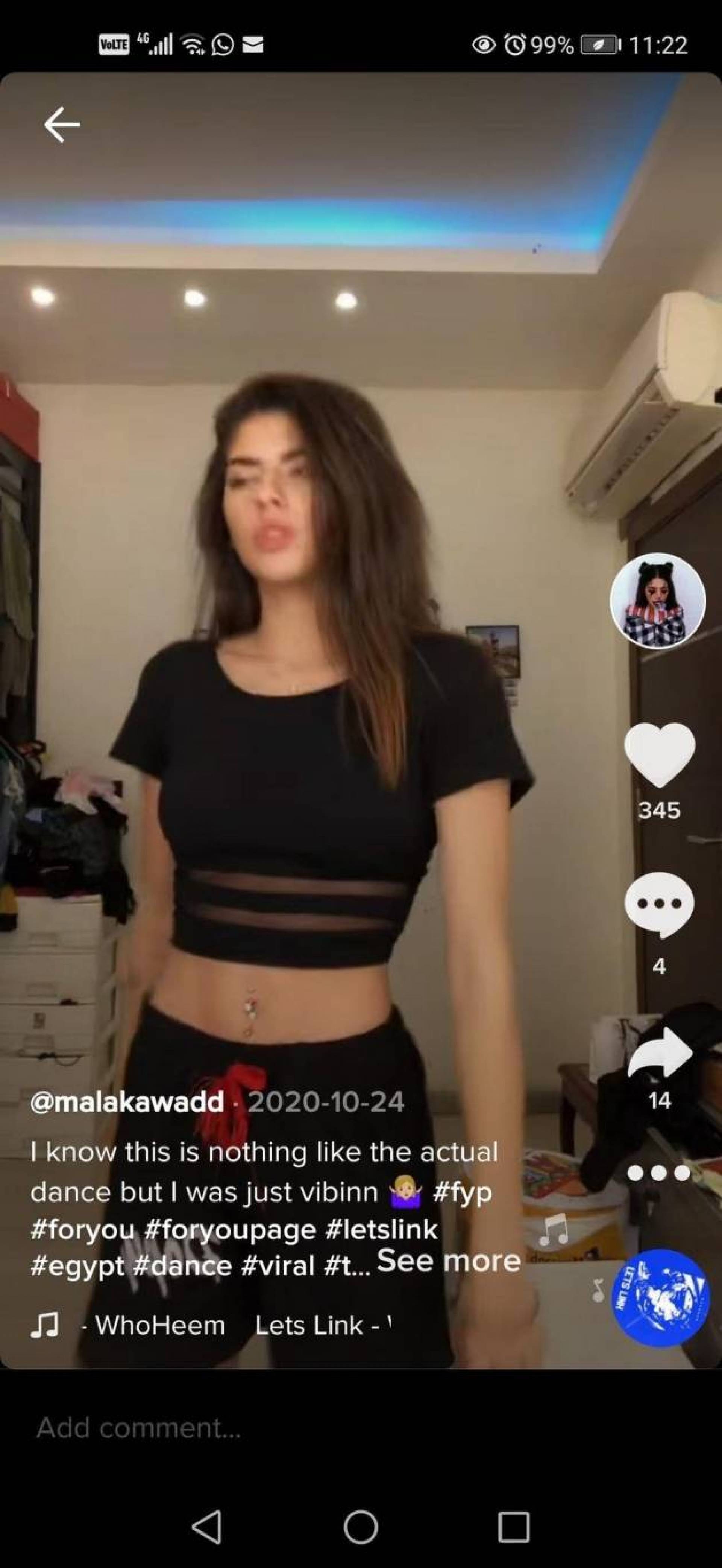Show recent apps with the square button
722x1568 pixels.
click(x=514, y=1527)
